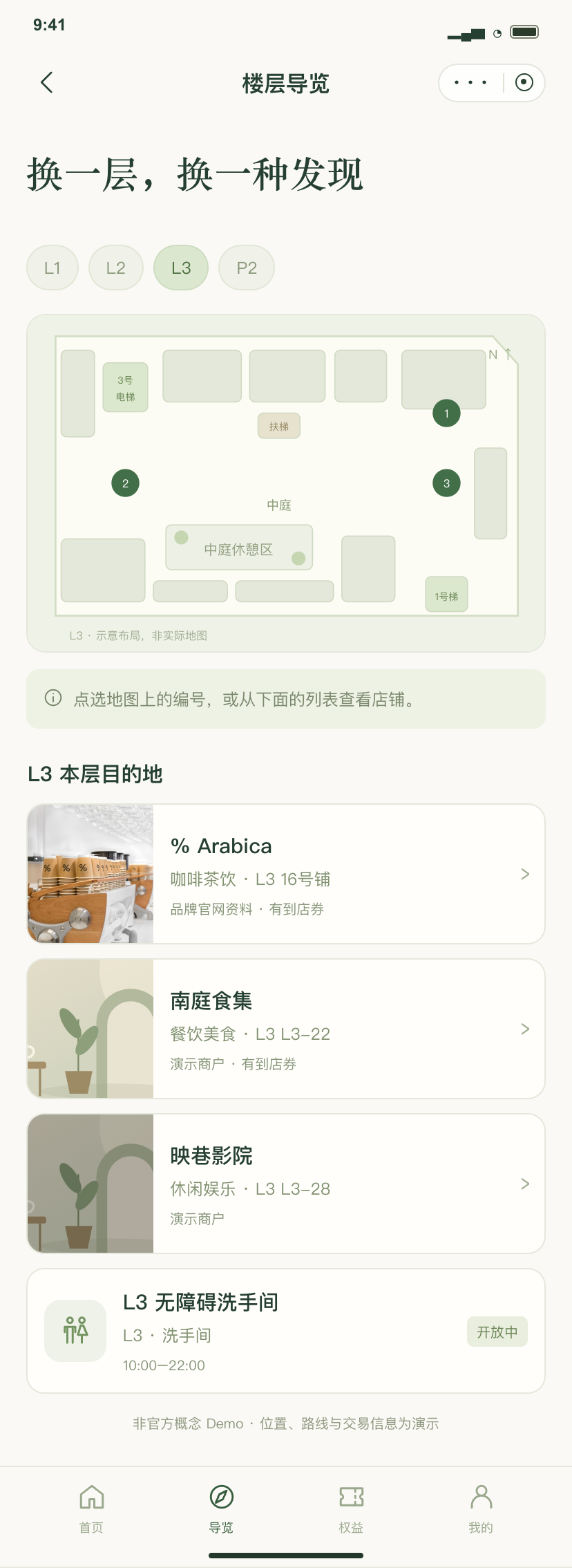Tap map marker number 1
Viewport: 572px width, 1568px height.
446,413
